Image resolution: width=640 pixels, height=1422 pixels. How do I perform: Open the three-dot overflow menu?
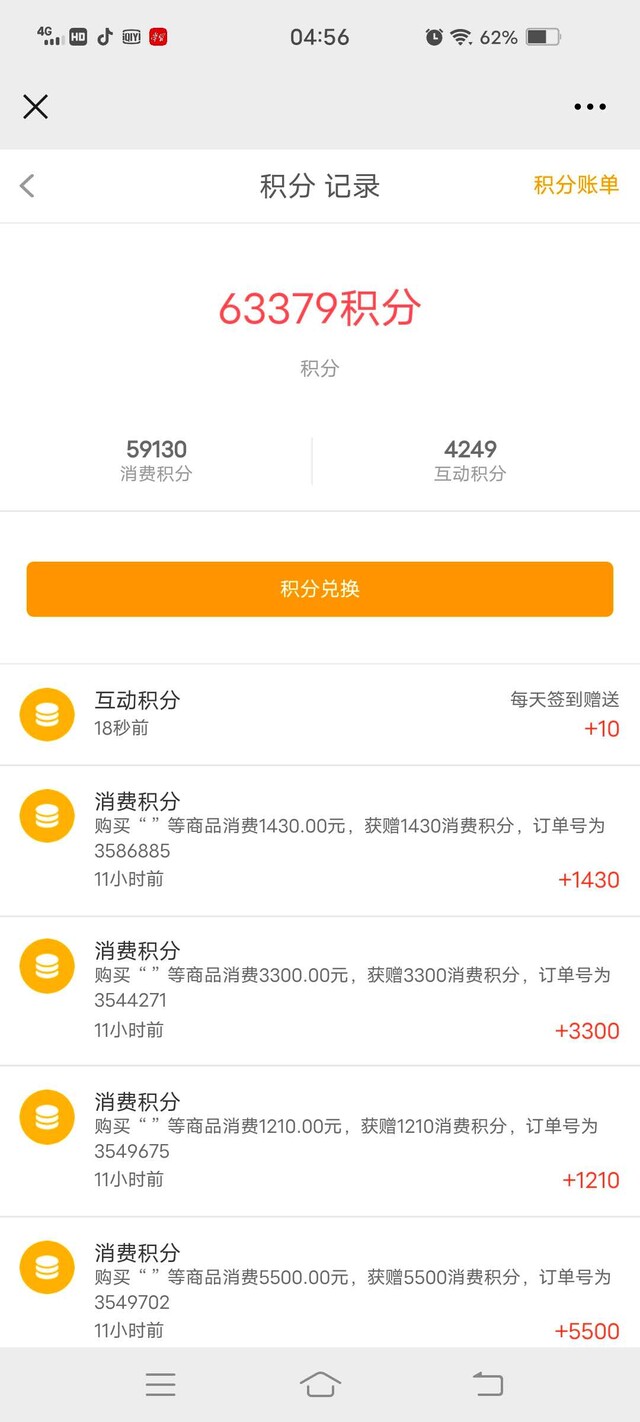pos(590,107)
